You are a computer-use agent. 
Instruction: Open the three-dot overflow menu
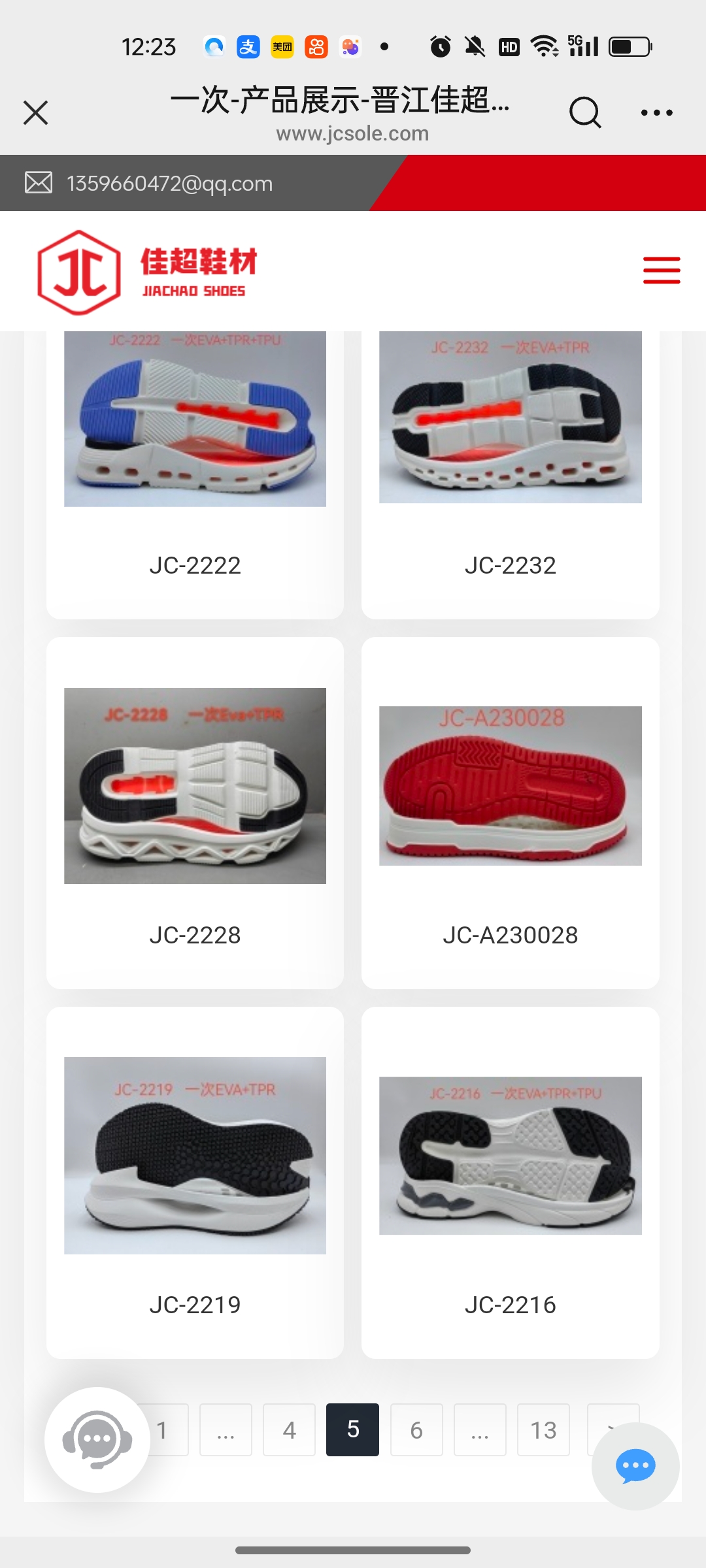[x=656, y=112]
